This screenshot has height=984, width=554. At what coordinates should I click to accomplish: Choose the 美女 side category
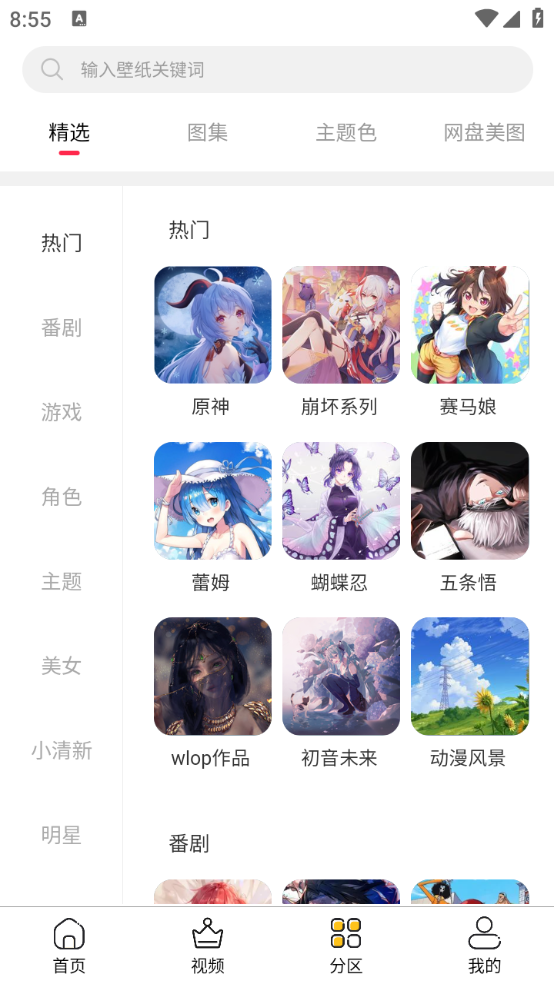tap(61, 666)
